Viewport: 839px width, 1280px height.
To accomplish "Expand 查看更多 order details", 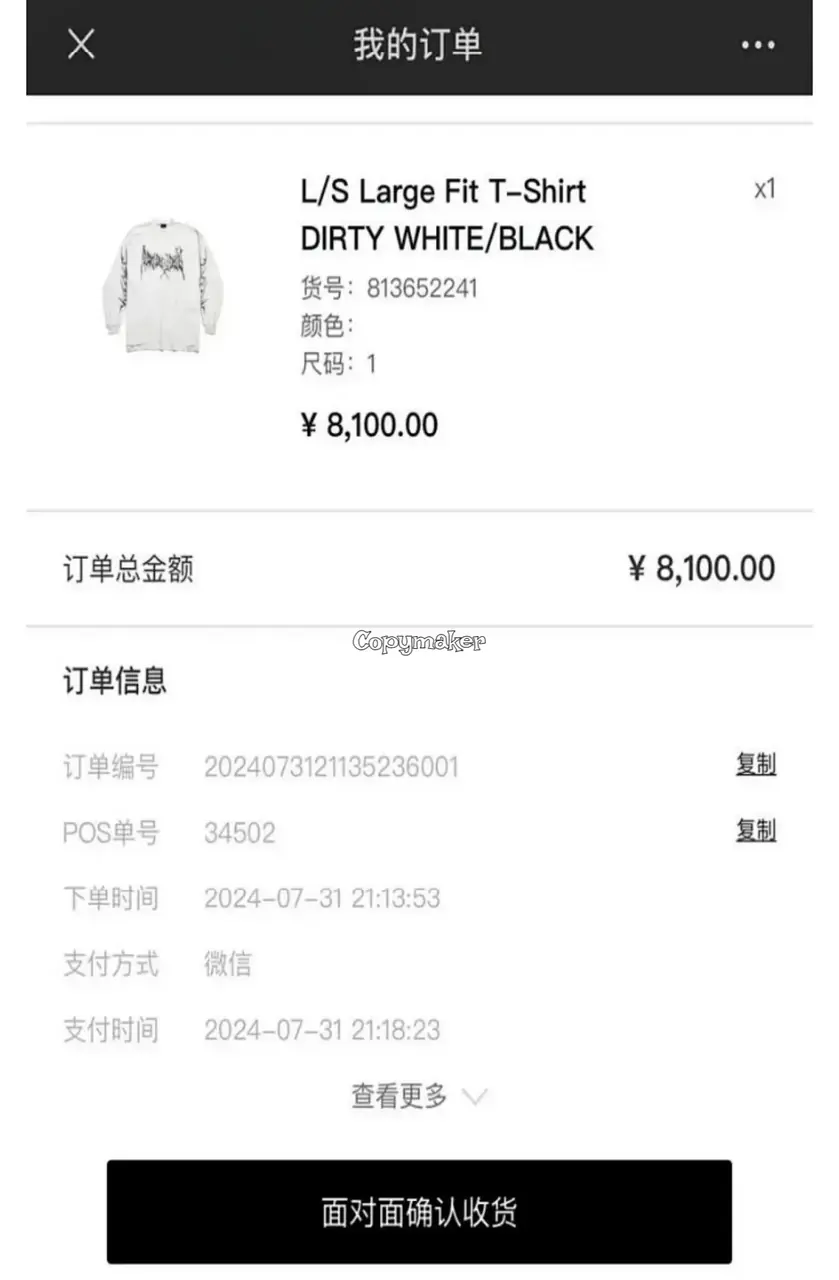I will click(418, 1096).
